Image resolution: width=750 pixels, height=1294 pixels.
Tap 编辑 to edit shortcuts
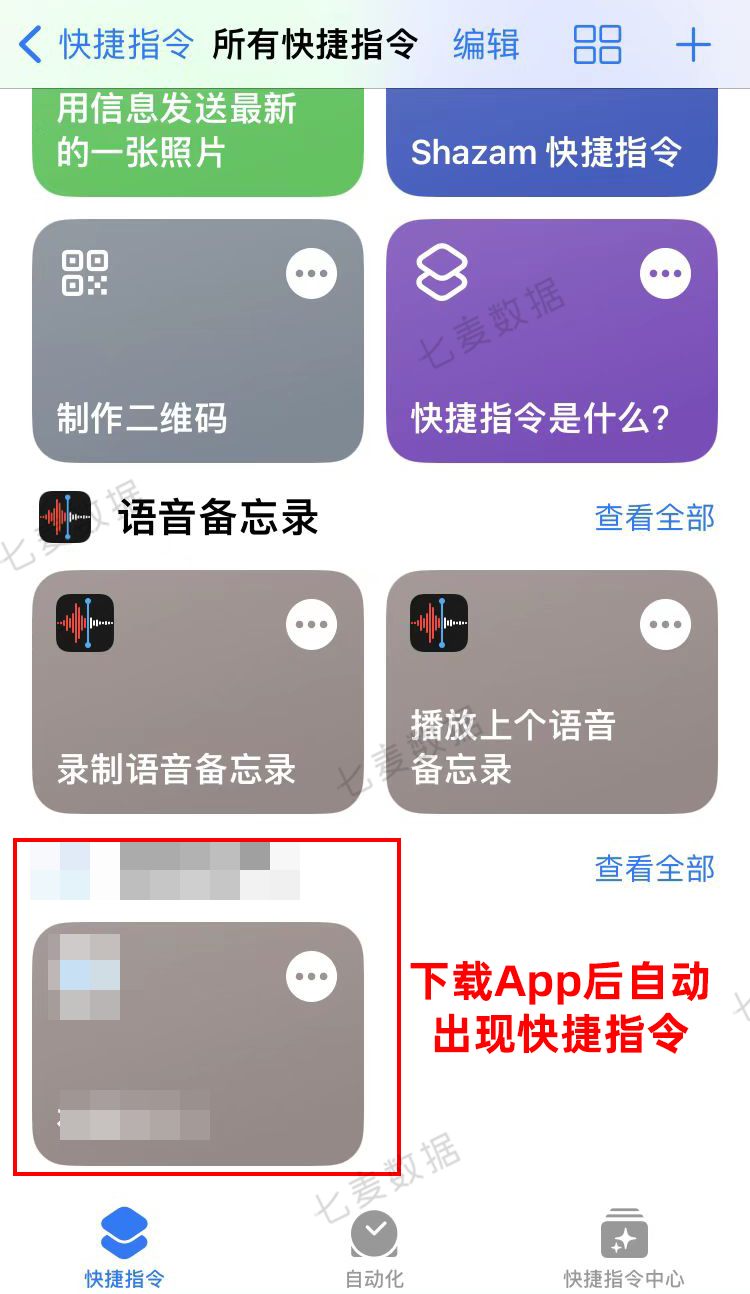[486, 45]
